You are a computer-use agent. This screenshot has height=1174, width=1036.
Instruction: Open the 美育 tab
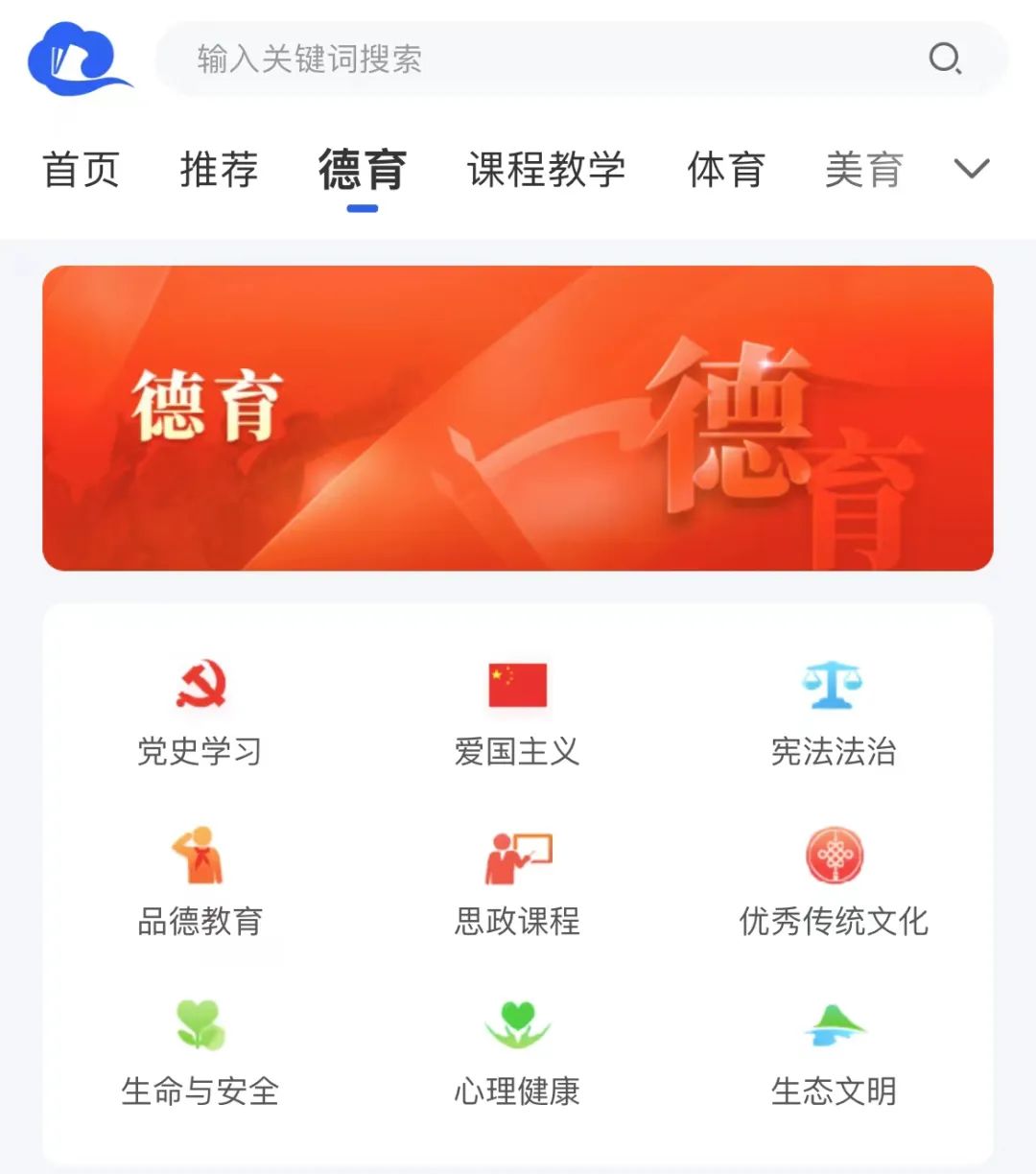click(862, 170)
